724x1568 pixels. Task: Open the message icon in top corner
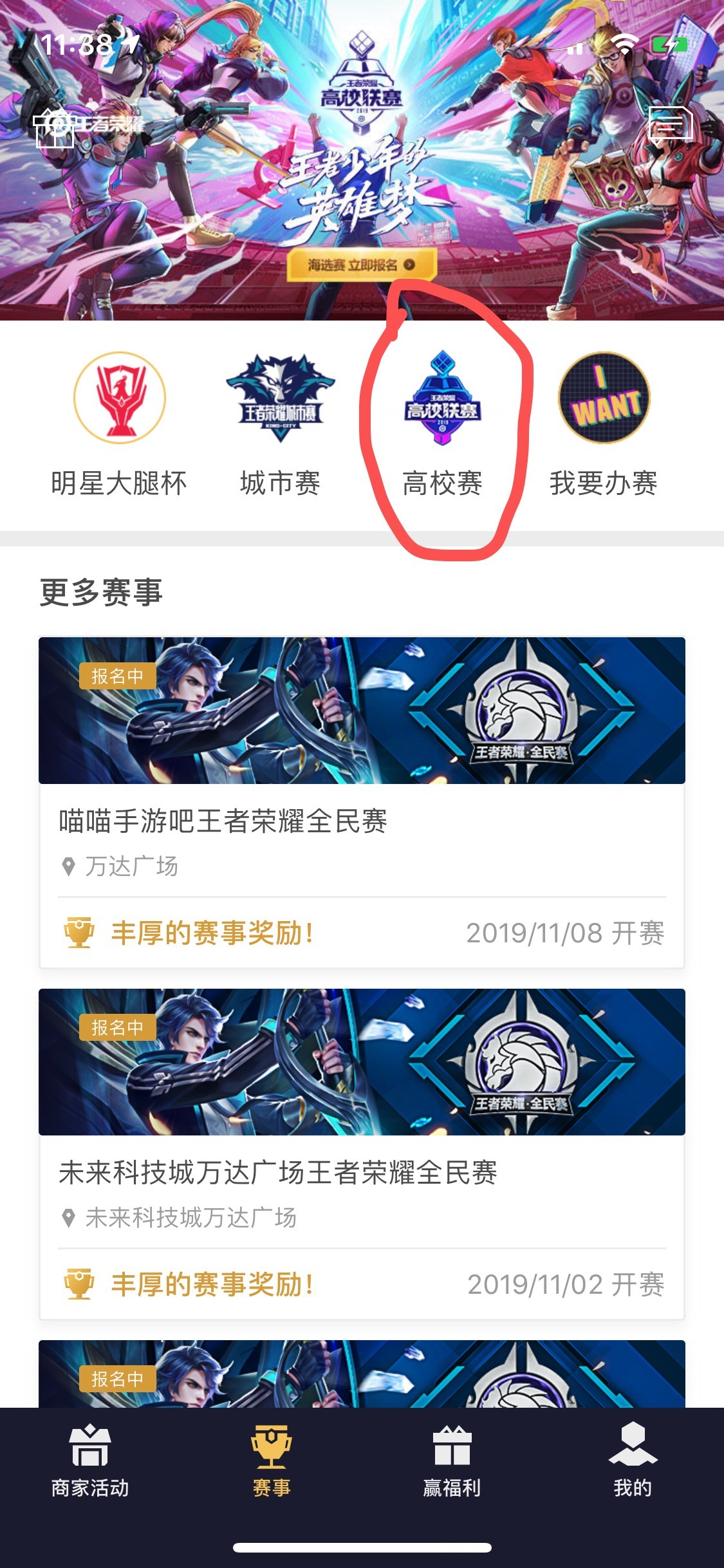point(670,124)
